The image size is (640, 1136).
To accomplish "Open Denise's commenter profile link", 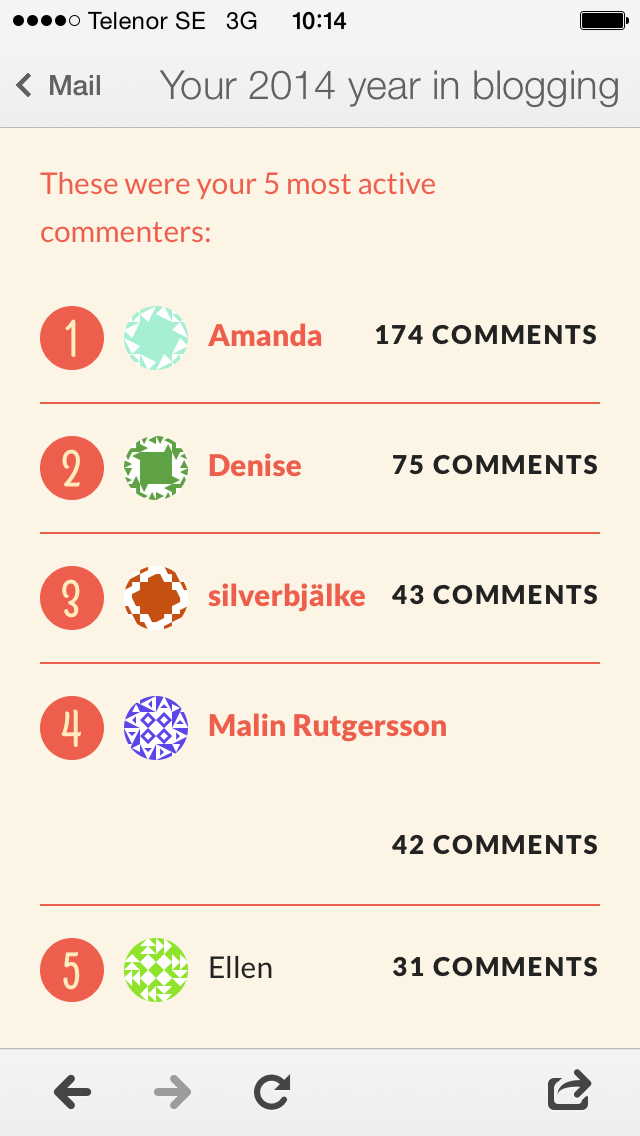I will point(254,466).
